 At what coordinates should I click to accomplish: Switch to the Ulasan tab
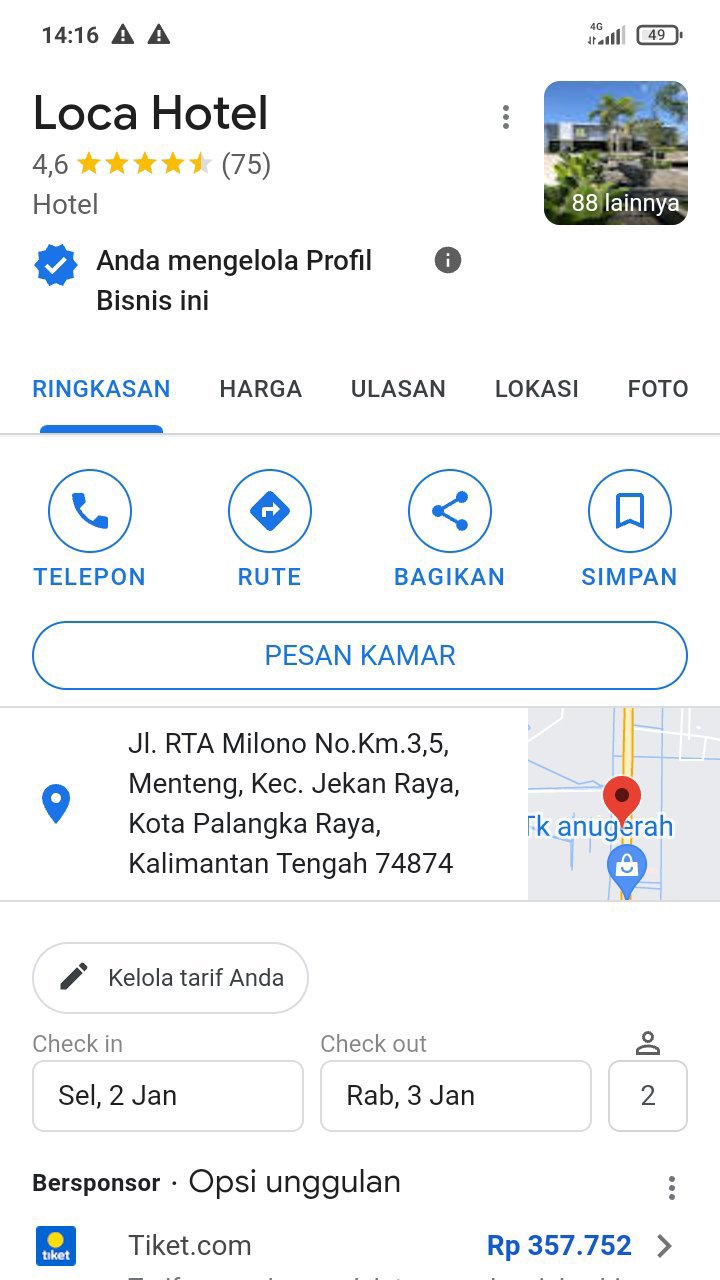(398, 389)
